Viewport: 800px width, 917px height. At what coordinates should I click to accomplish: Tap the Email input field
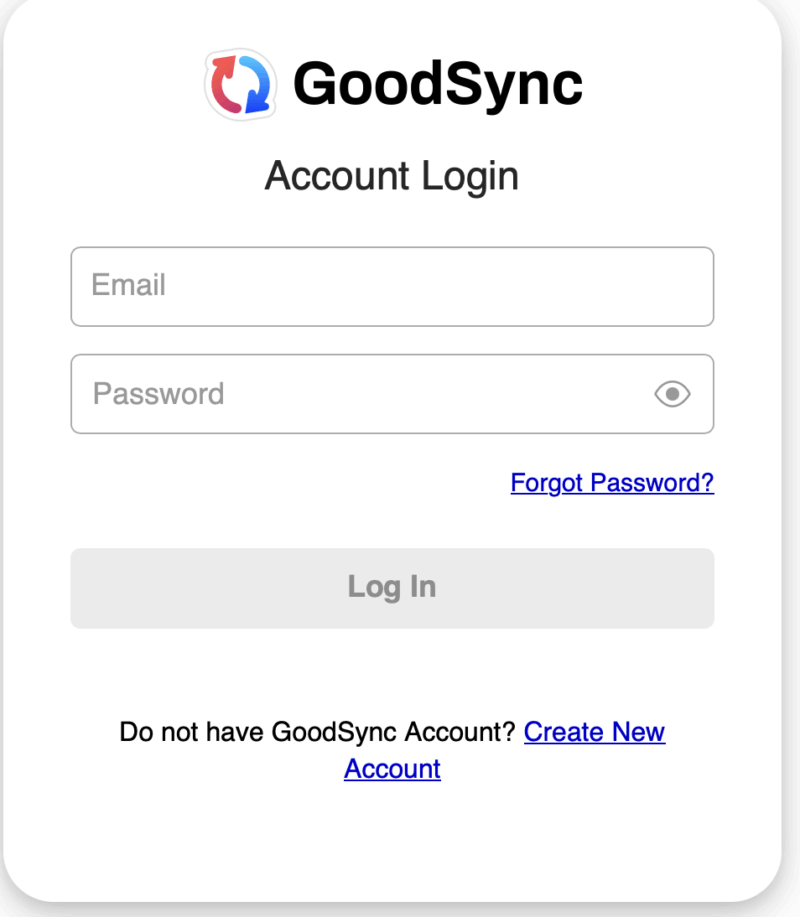[392, 286]
